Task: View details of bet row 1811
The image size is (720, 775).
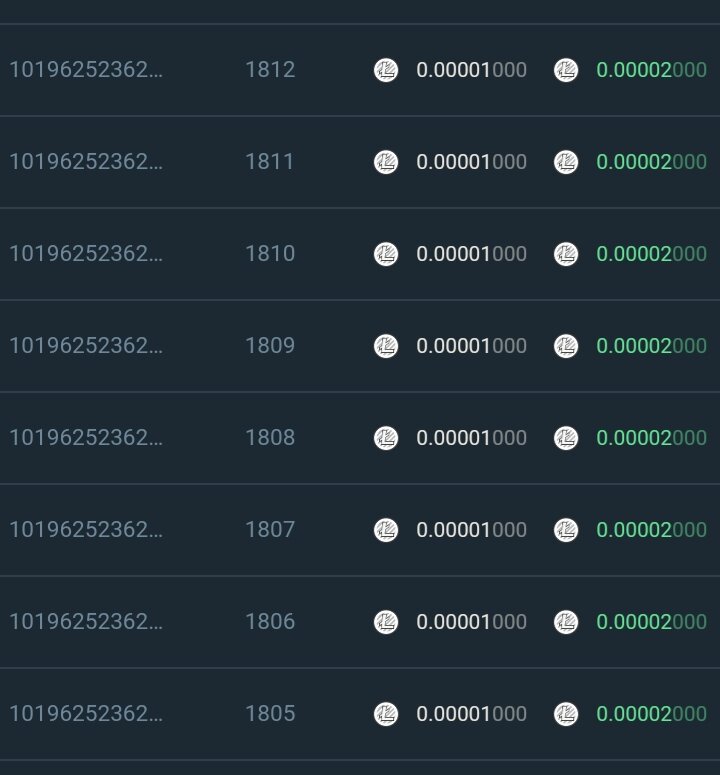Action: click(x=270, y=162)
